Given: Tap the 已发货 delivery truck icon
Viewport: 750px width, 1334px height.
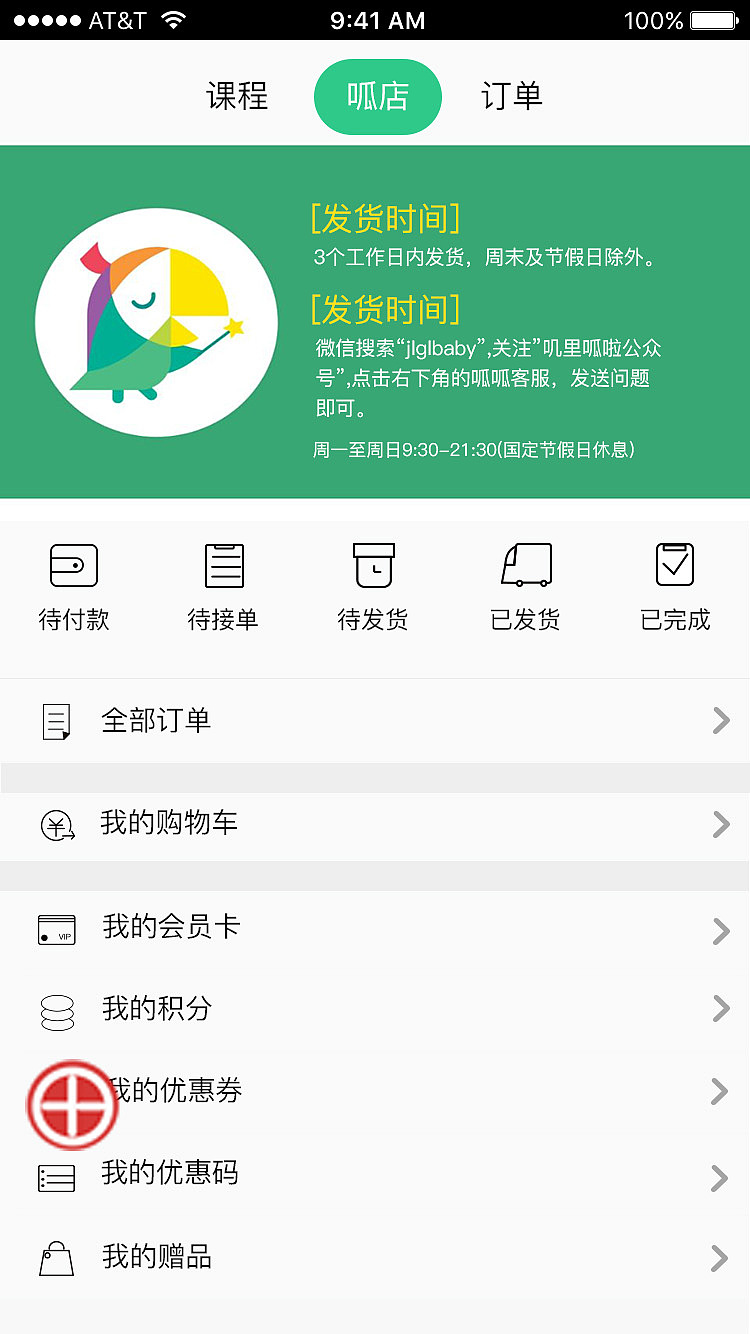Looking at the screenshot, I should 525,563.
